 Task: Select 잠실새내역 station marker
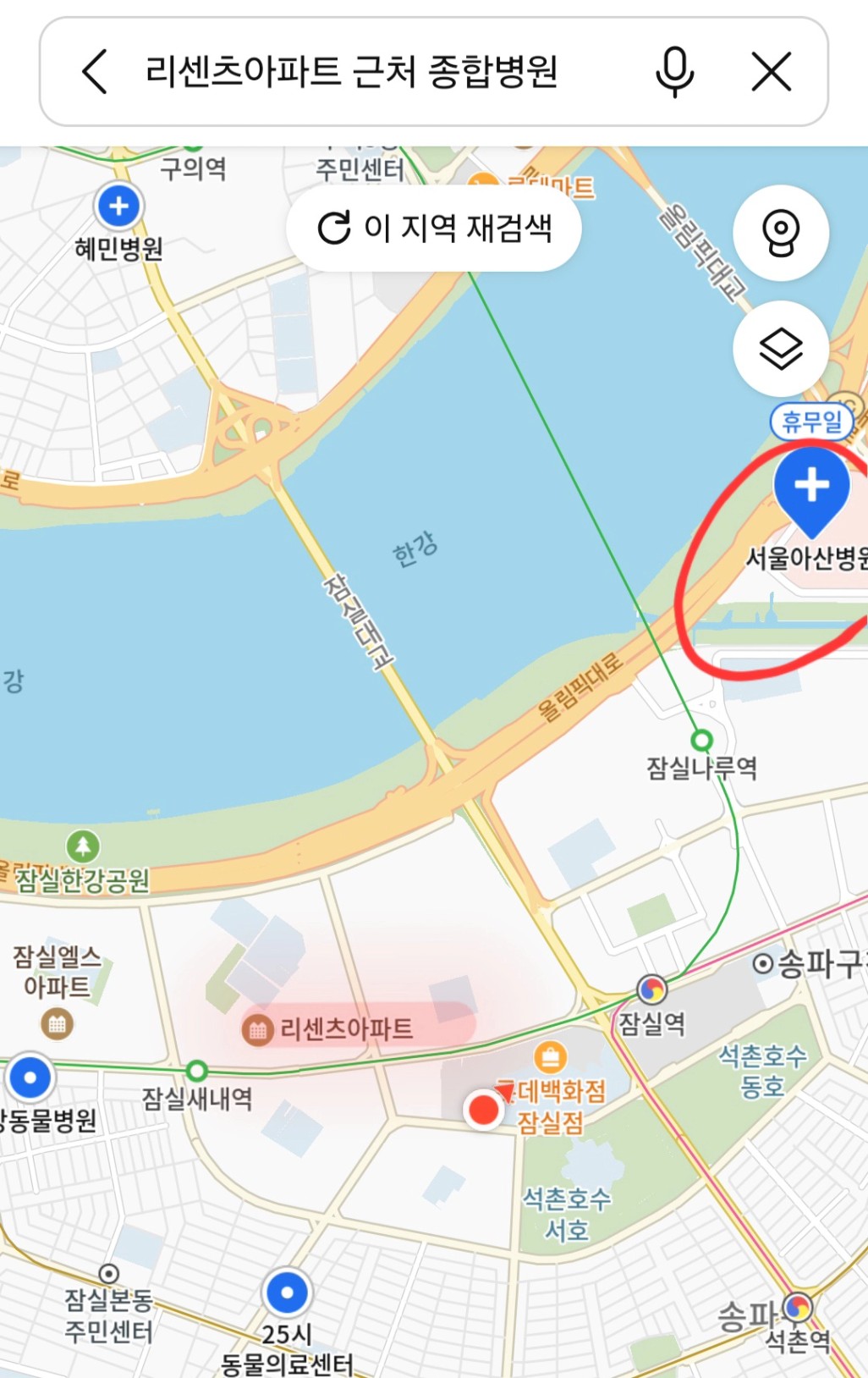[196, 1071]
